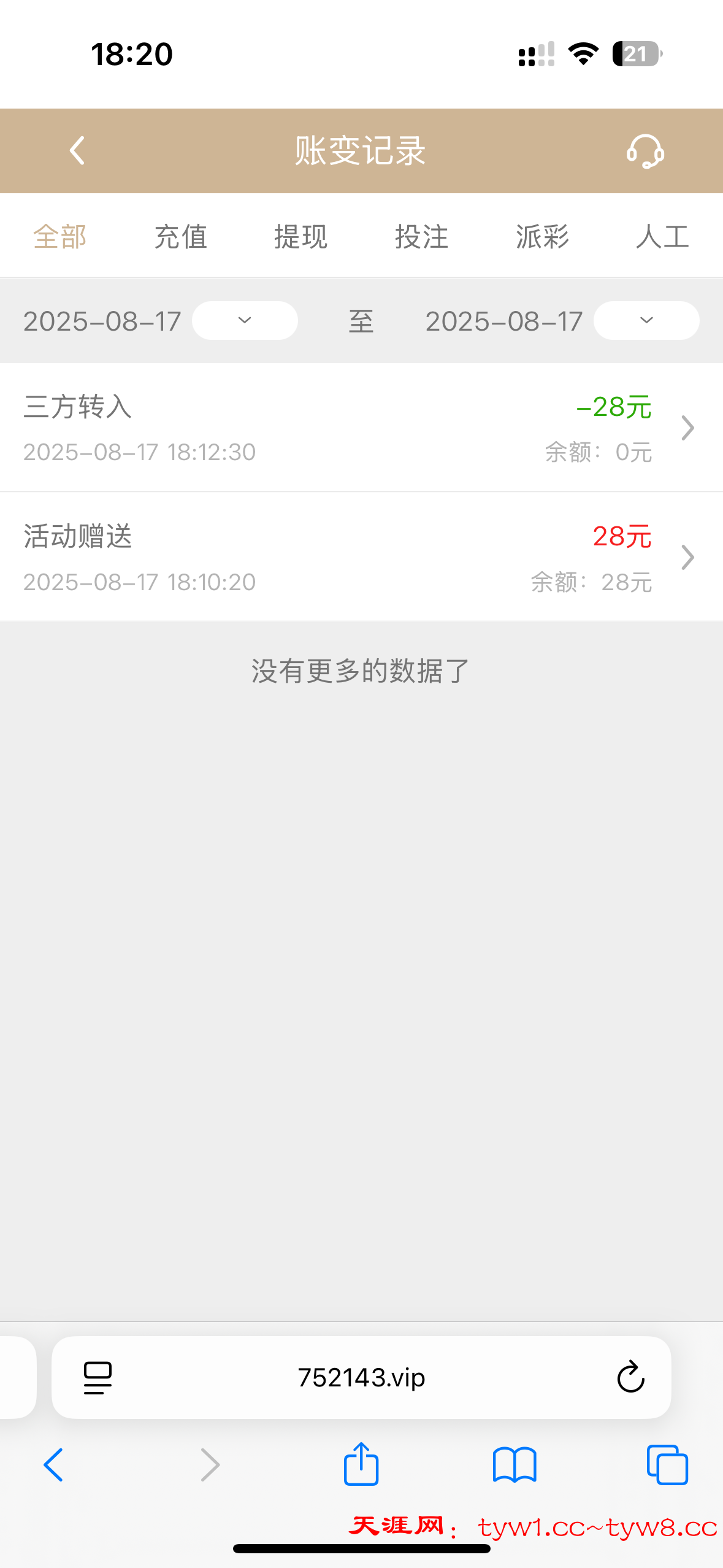Viewport: 723px width, 1568px height.
Task: Go back from 账变记录 page
Action: click(77, 151)
